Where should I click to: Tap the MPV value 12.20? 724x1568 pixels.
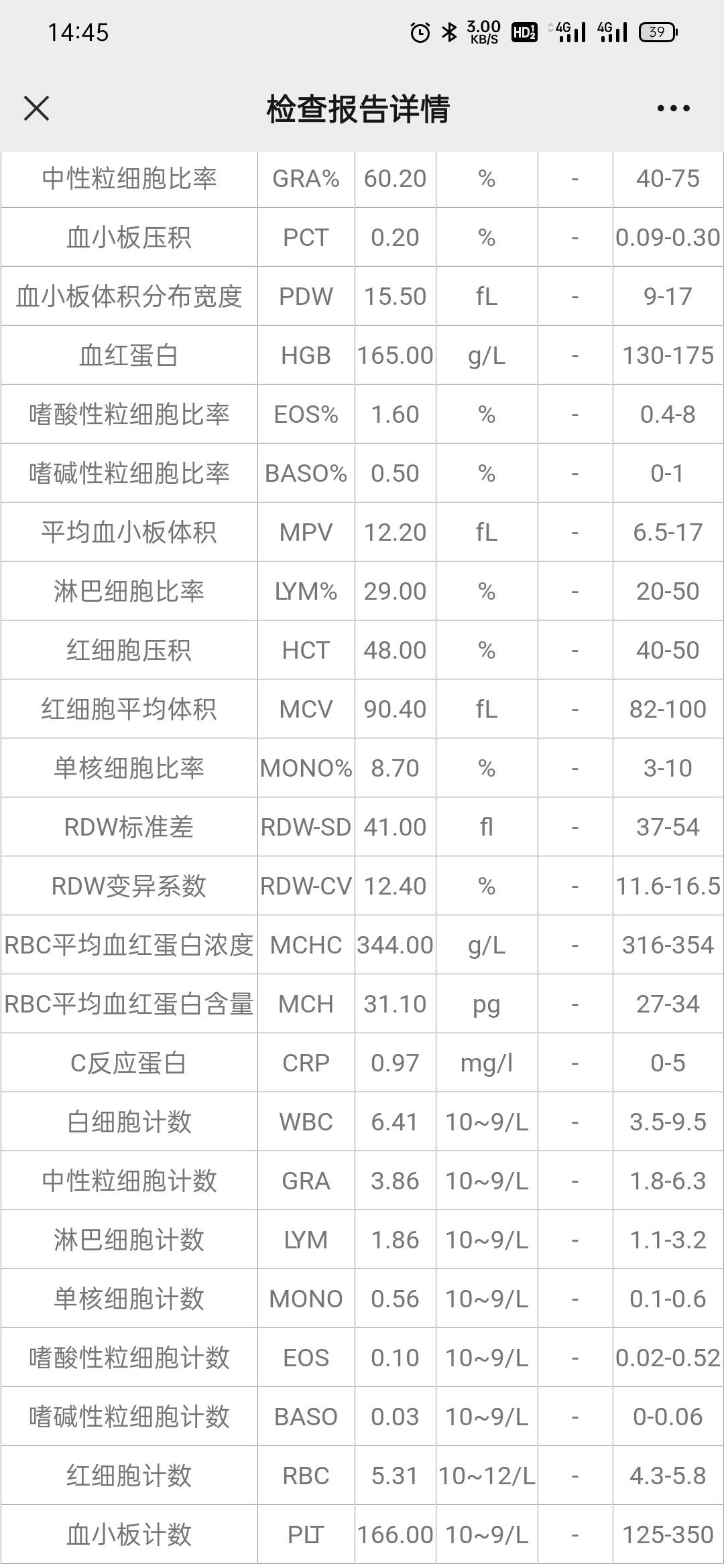[x=394, y=532]
